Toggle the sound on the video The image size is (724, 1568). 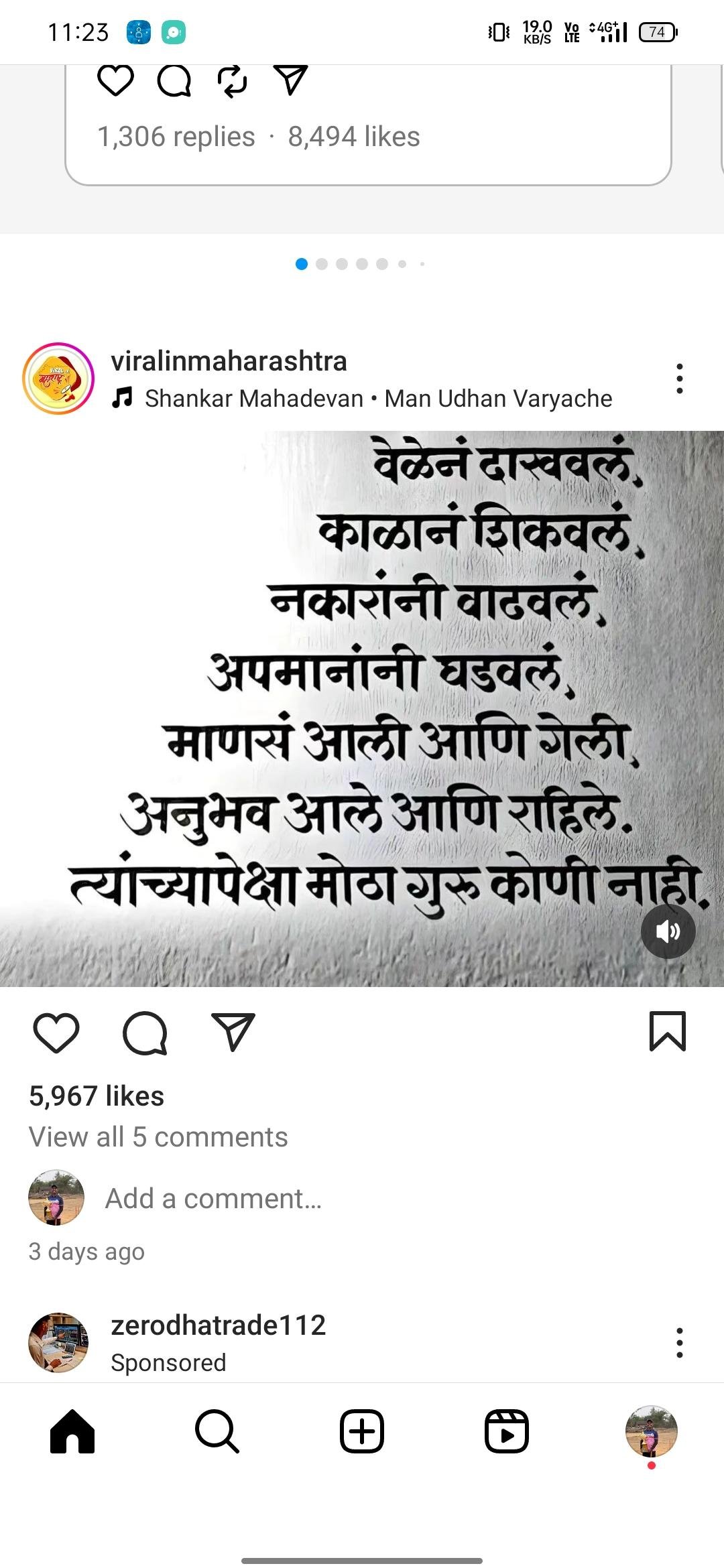(668, 931)
